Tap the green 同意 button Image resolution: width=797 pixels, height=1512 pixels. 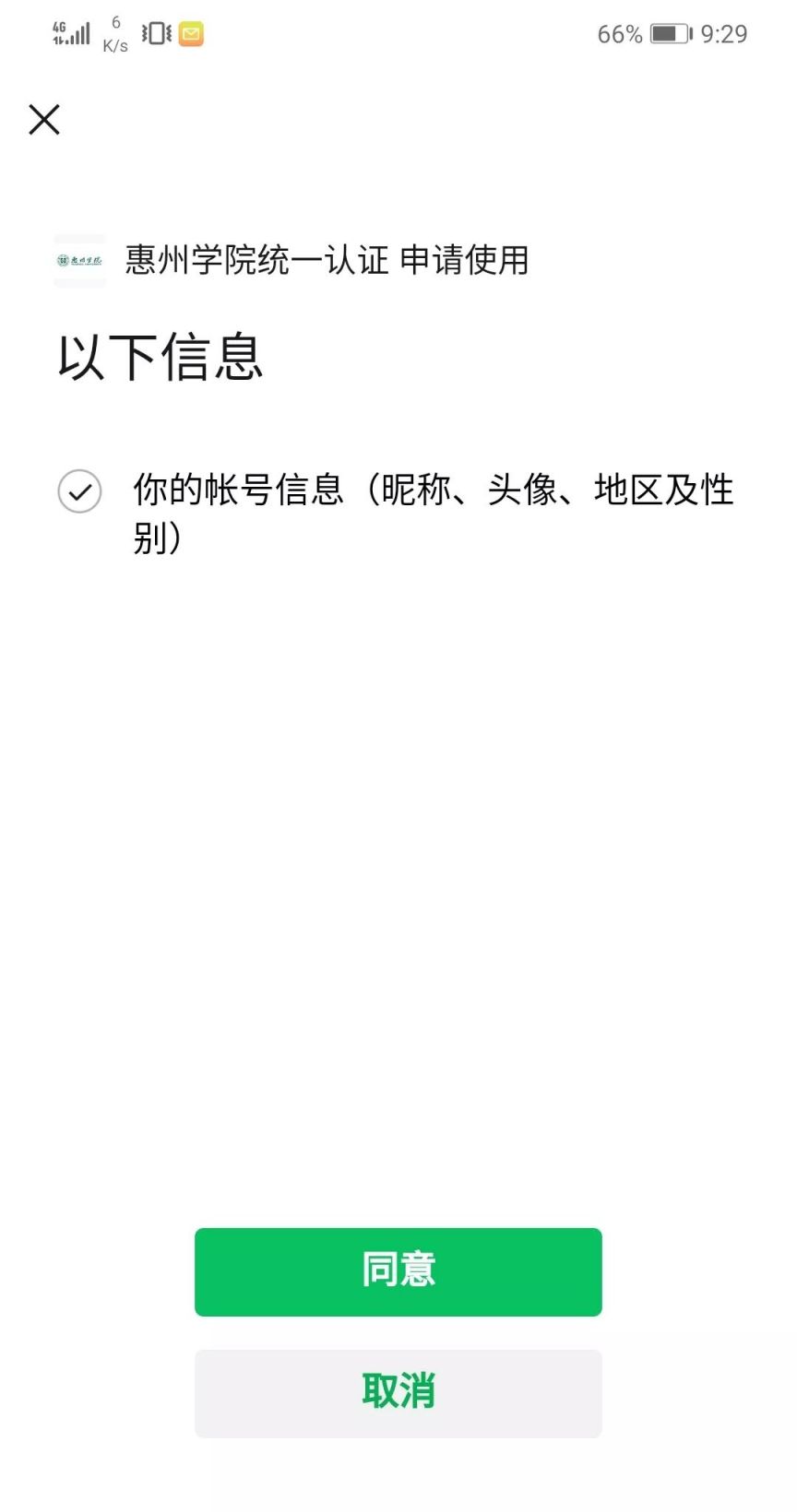398,1272
